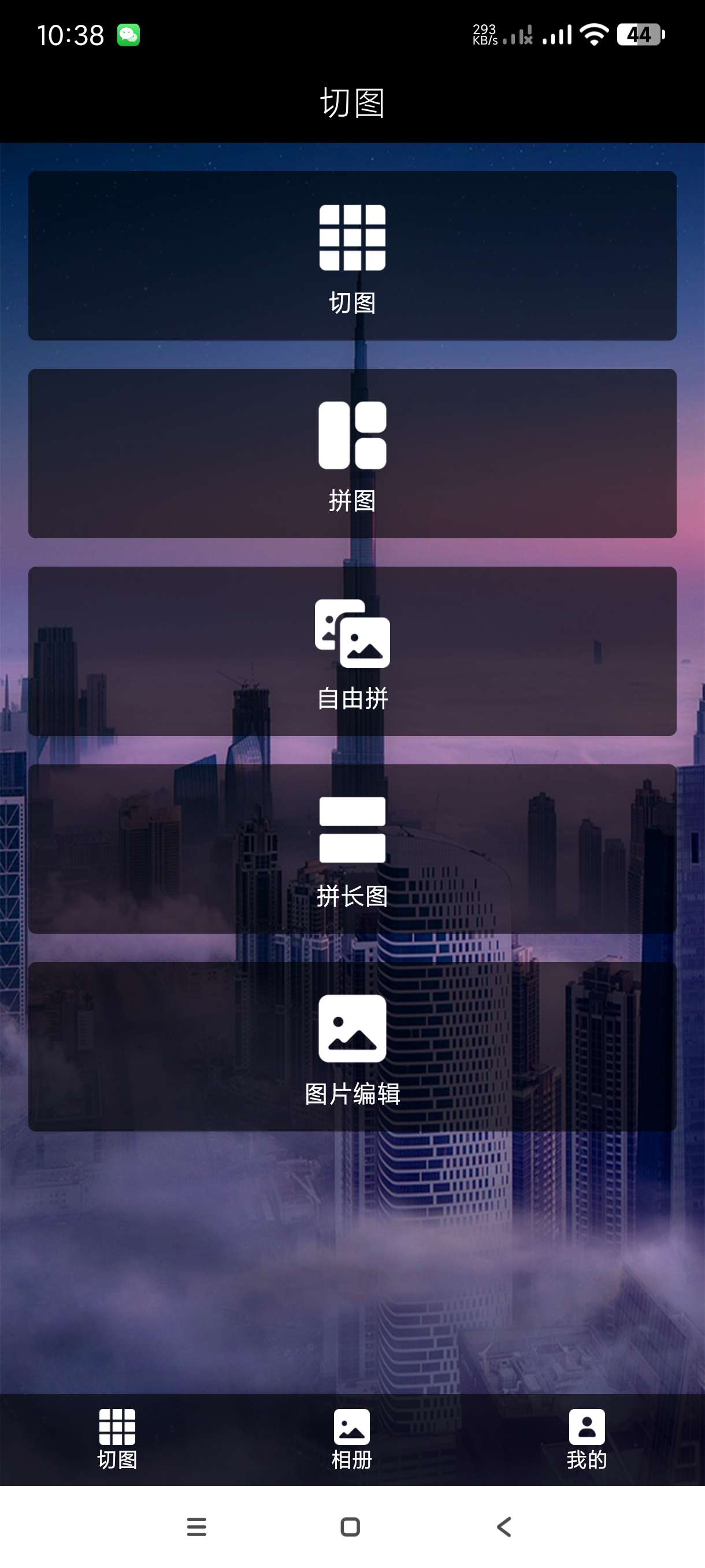The width and height of the screenshot is (705, 1568).
Task: Switch to the 我的 profile tab
Action: click(x=587, y=1439)
